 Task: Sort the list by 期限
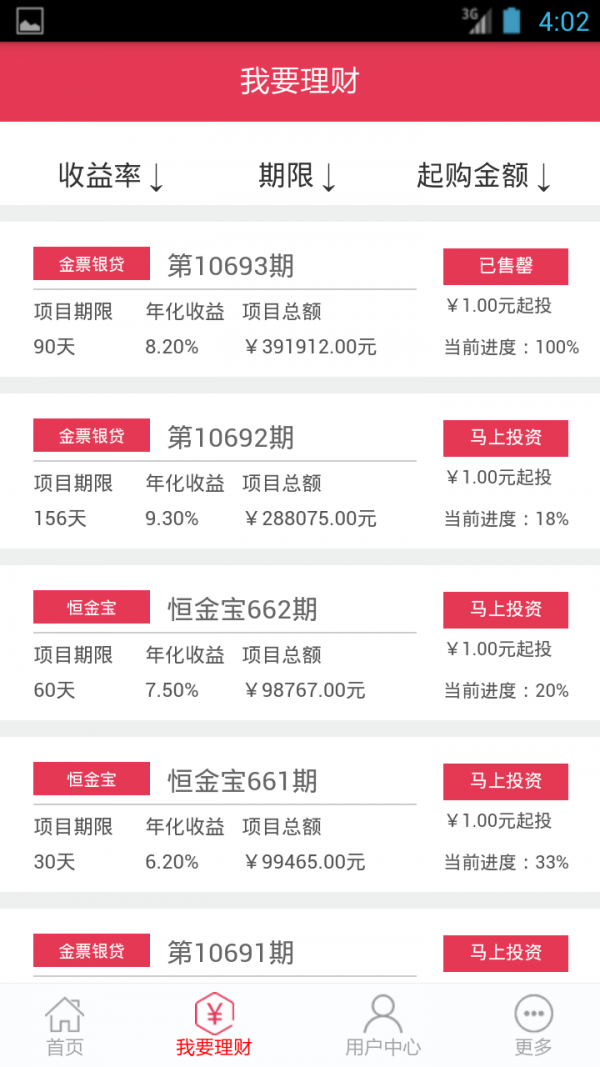(297, 176)
